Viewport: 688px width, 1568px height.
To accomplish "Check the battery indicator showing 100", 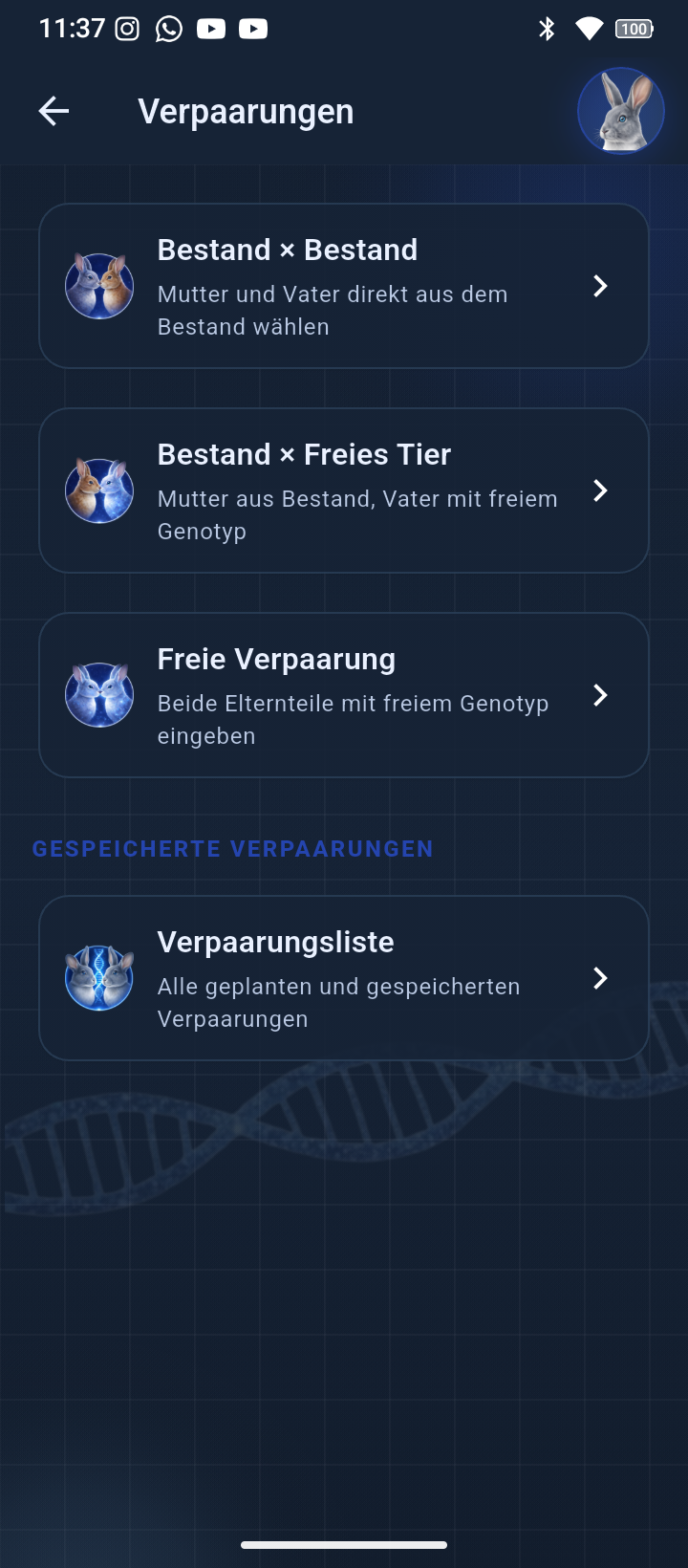I will (633, 28).
